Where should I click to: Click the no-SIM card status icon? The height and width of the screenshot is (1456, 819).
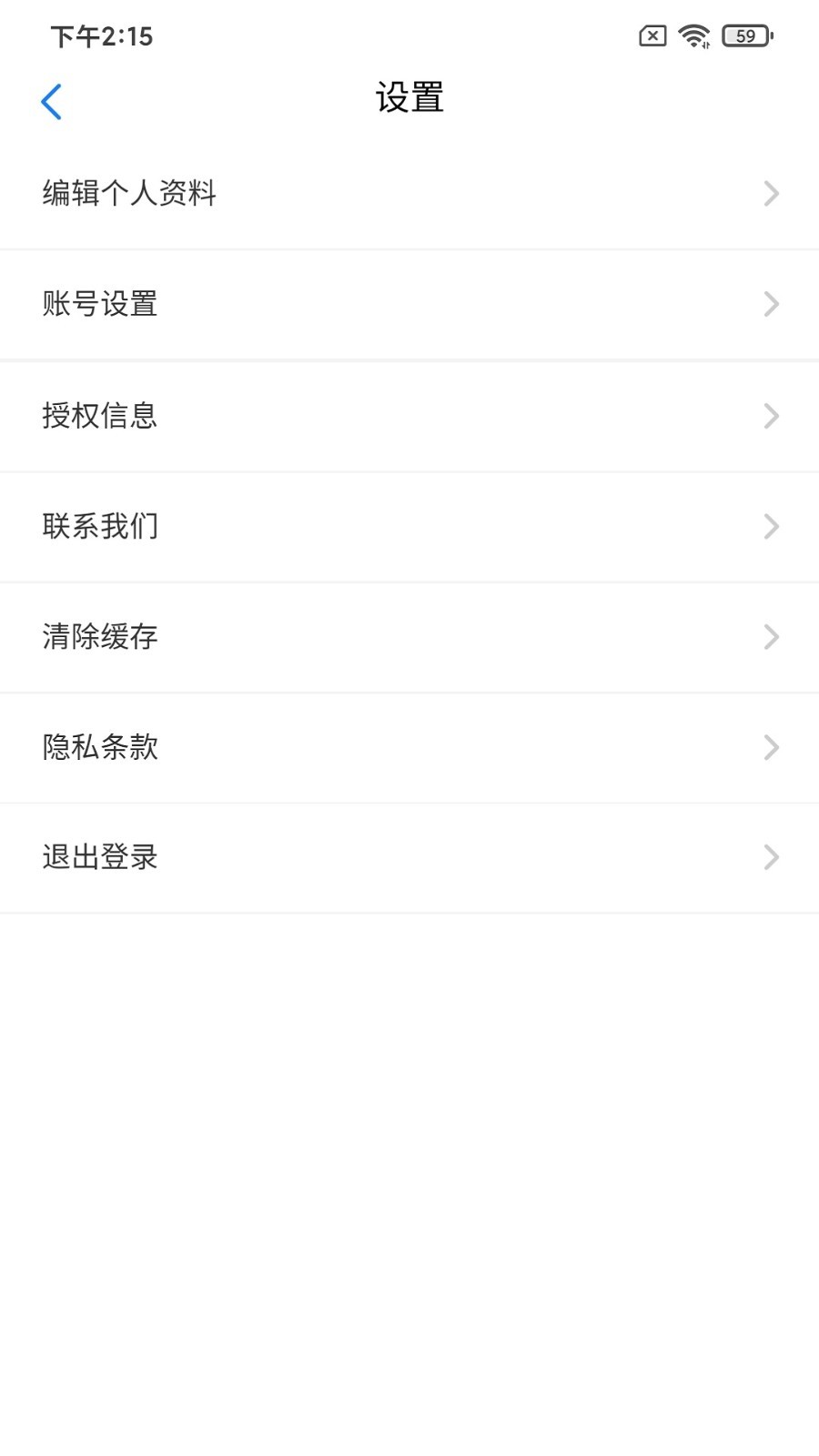click(651, 35)
